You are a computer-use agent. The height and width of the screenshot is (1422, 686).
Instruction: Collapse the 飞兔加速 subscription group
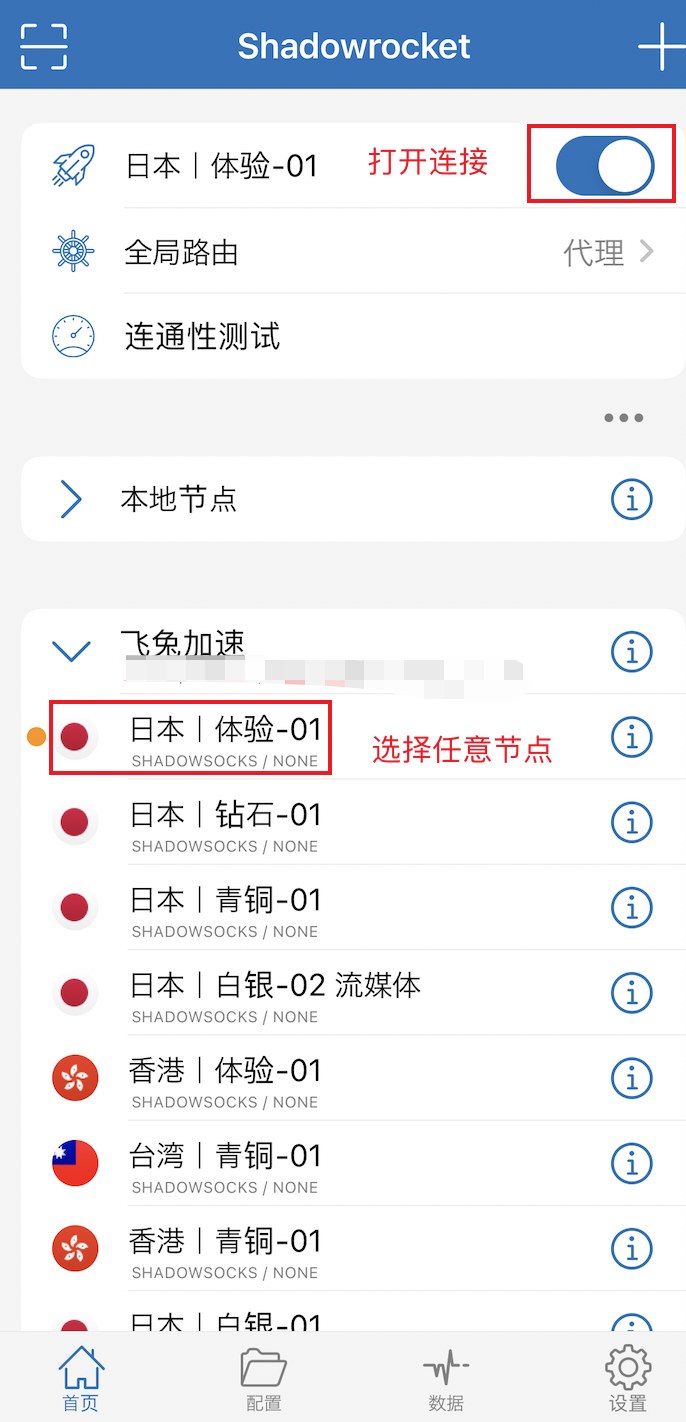coord(71,652)
